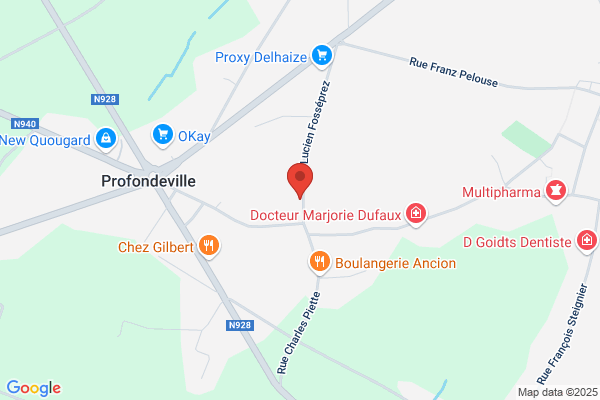Viewport: 600px width, 400px height.
Task: Select the OKay store marker
Action: [x=163, y=135]
